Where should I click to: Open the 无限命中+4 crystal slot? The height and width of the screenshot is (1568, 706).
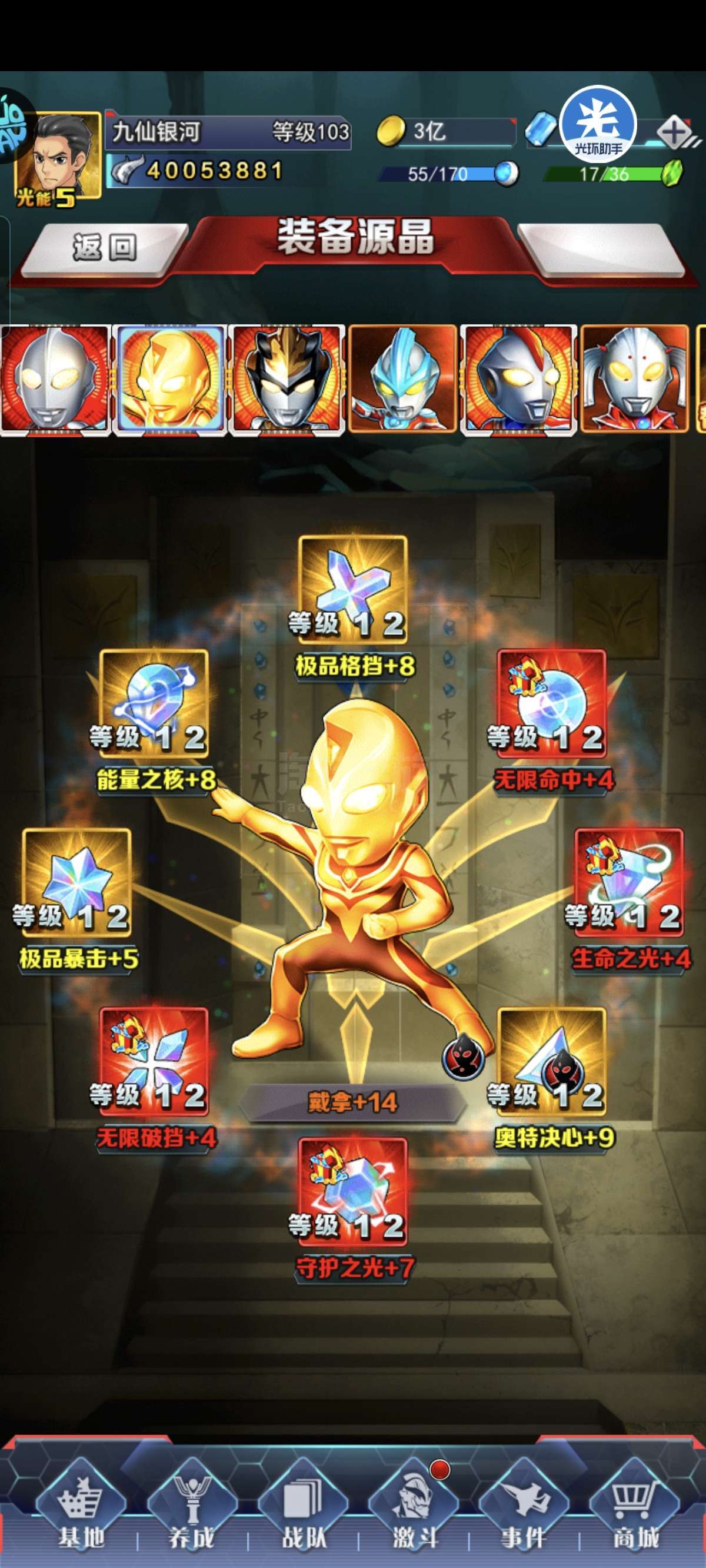[551, 703]
